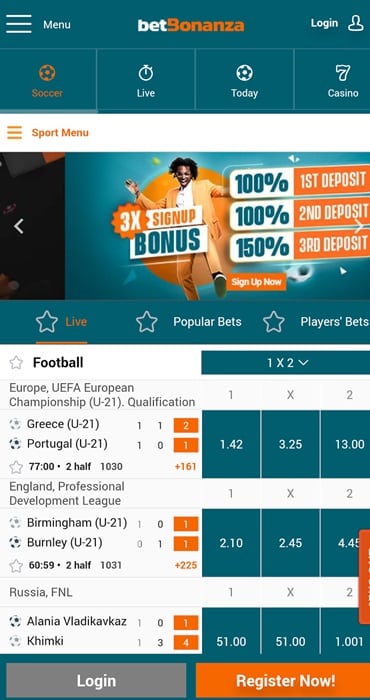Open the 1 X 2 market dropdown
This screenshot has height=700, width=370.
[288, 362]
